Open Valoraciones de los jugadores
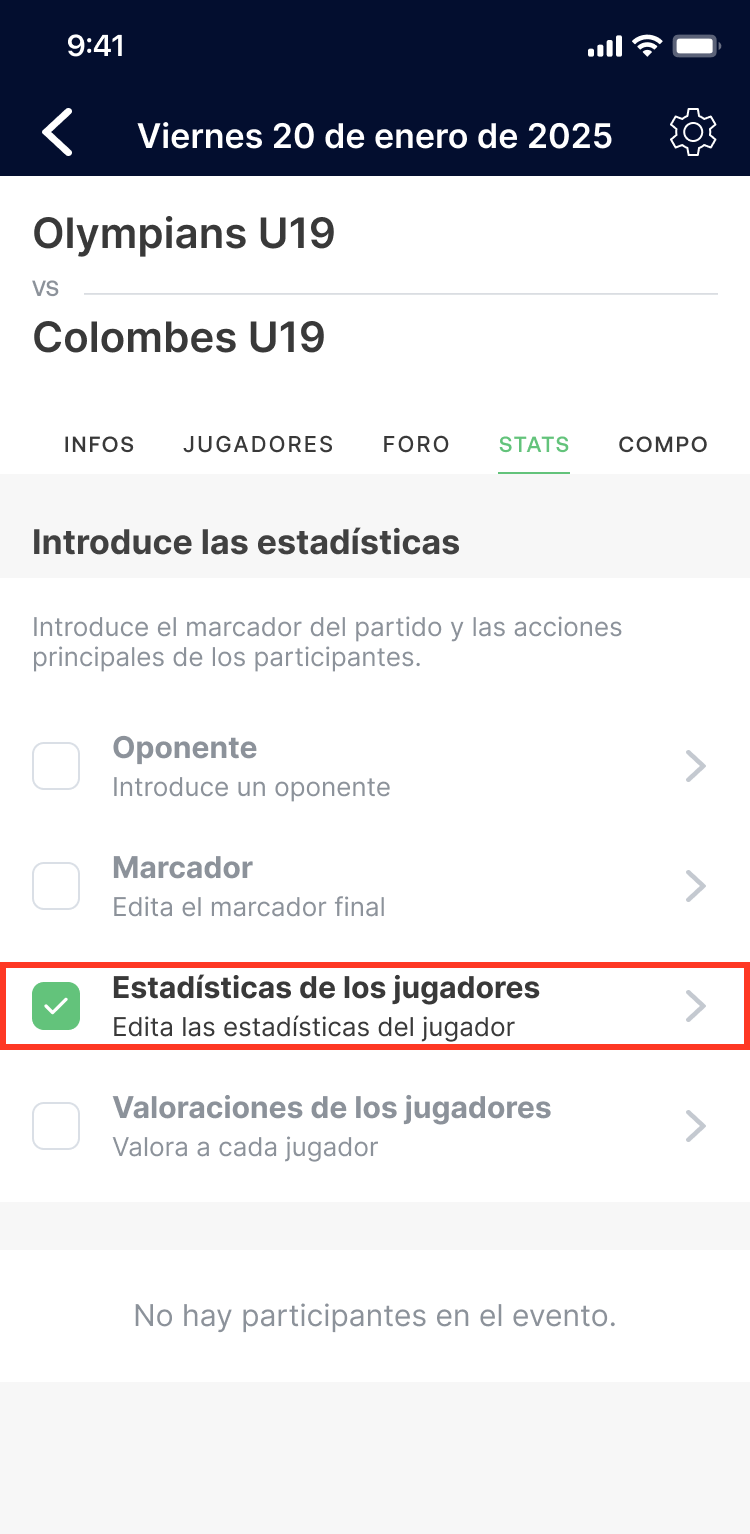750x1534 pixels. pyautogui.click(x=375, y=1126)
